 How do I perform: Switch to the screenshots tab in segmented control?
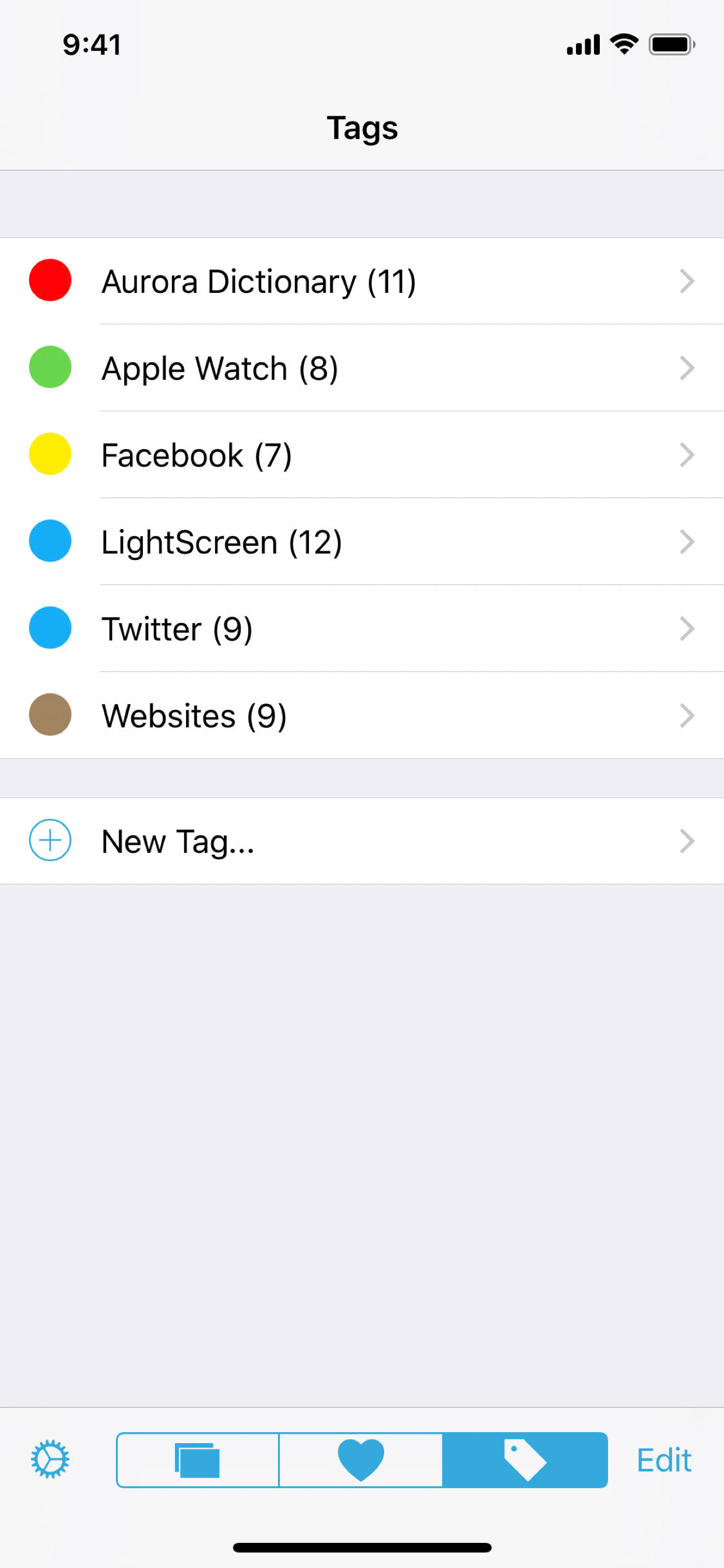click(x=196, y=1460)
